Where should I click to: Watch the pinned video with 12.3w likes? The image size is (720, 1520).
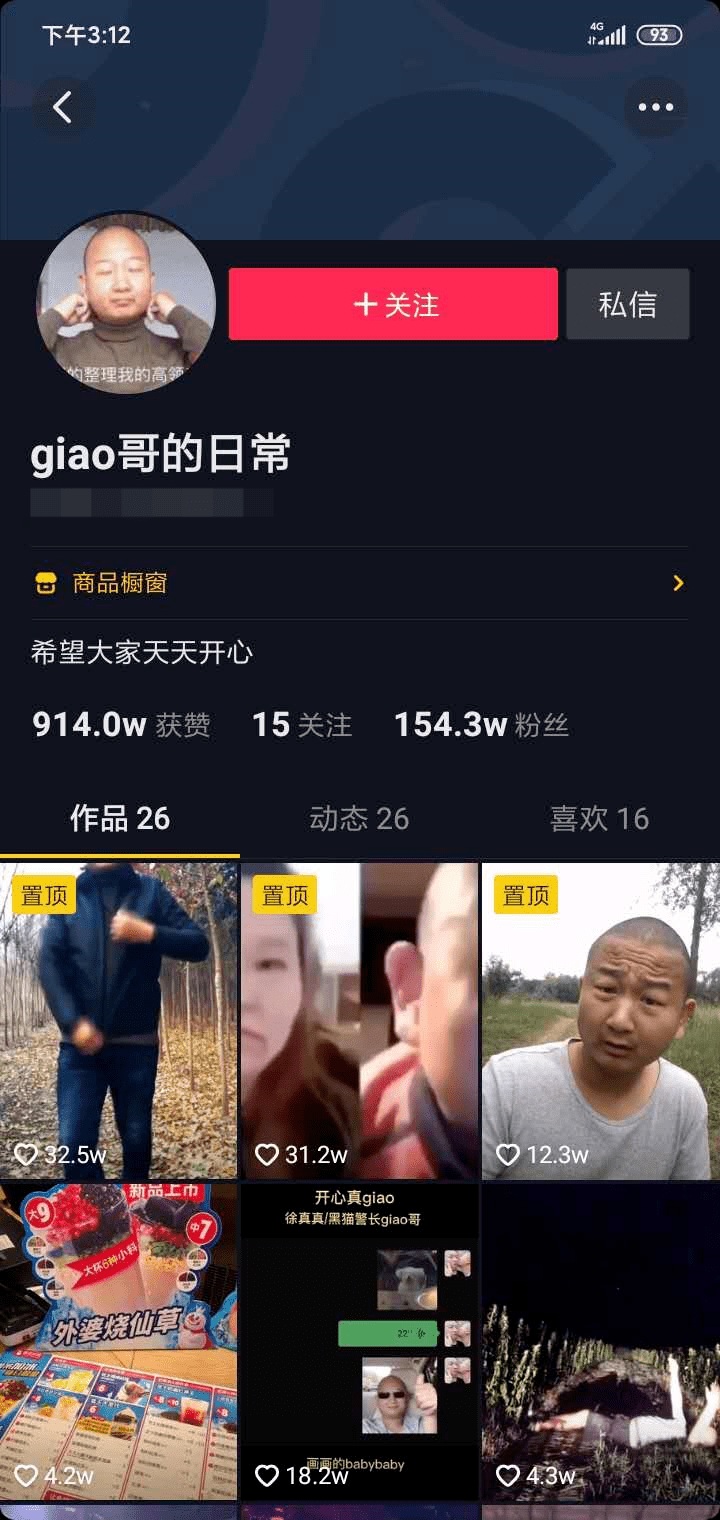600,1020
